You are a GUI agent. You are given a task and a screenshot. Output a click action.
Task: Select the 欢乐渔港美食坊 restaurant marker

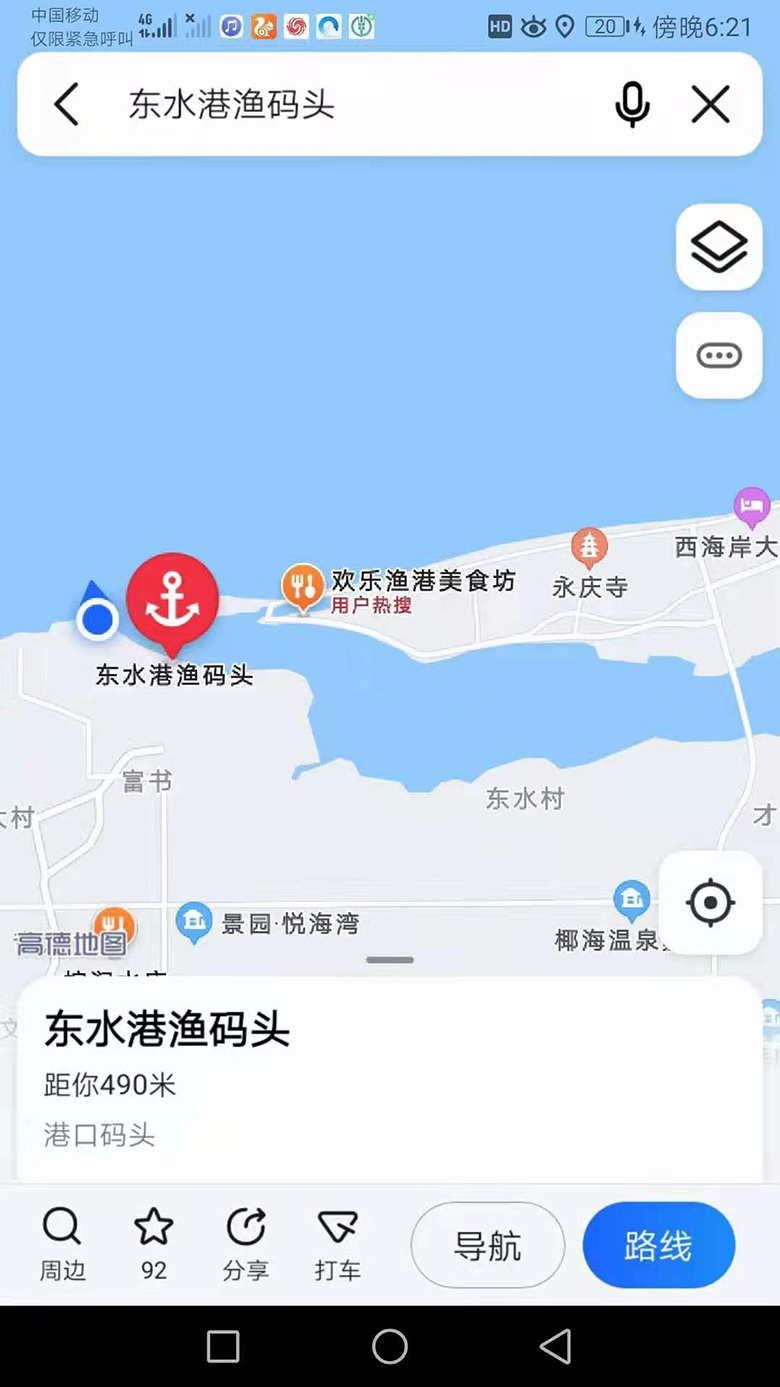pos(302,588)
